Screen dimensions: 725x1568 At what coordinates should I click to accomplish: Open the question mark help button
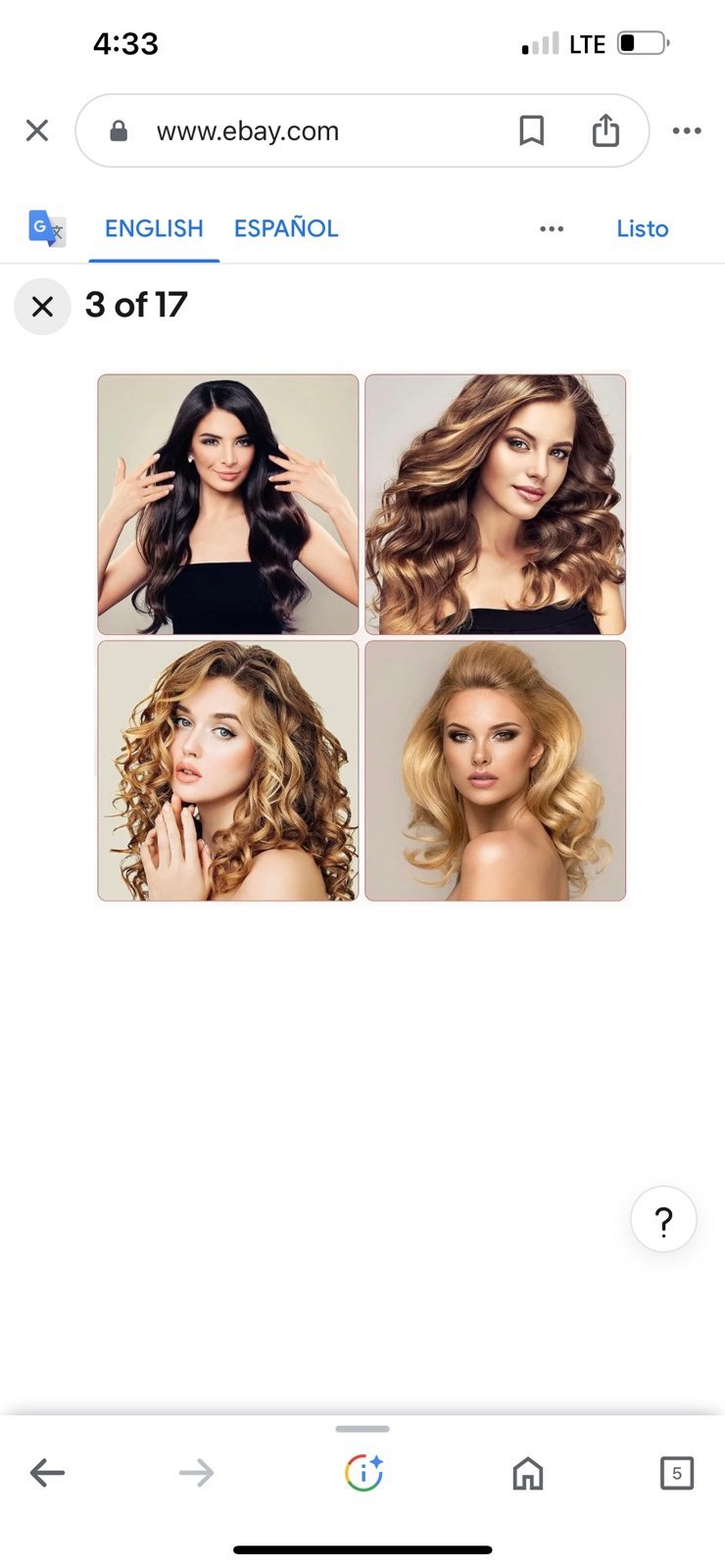pyautogui.click(x=663, y=1220)
